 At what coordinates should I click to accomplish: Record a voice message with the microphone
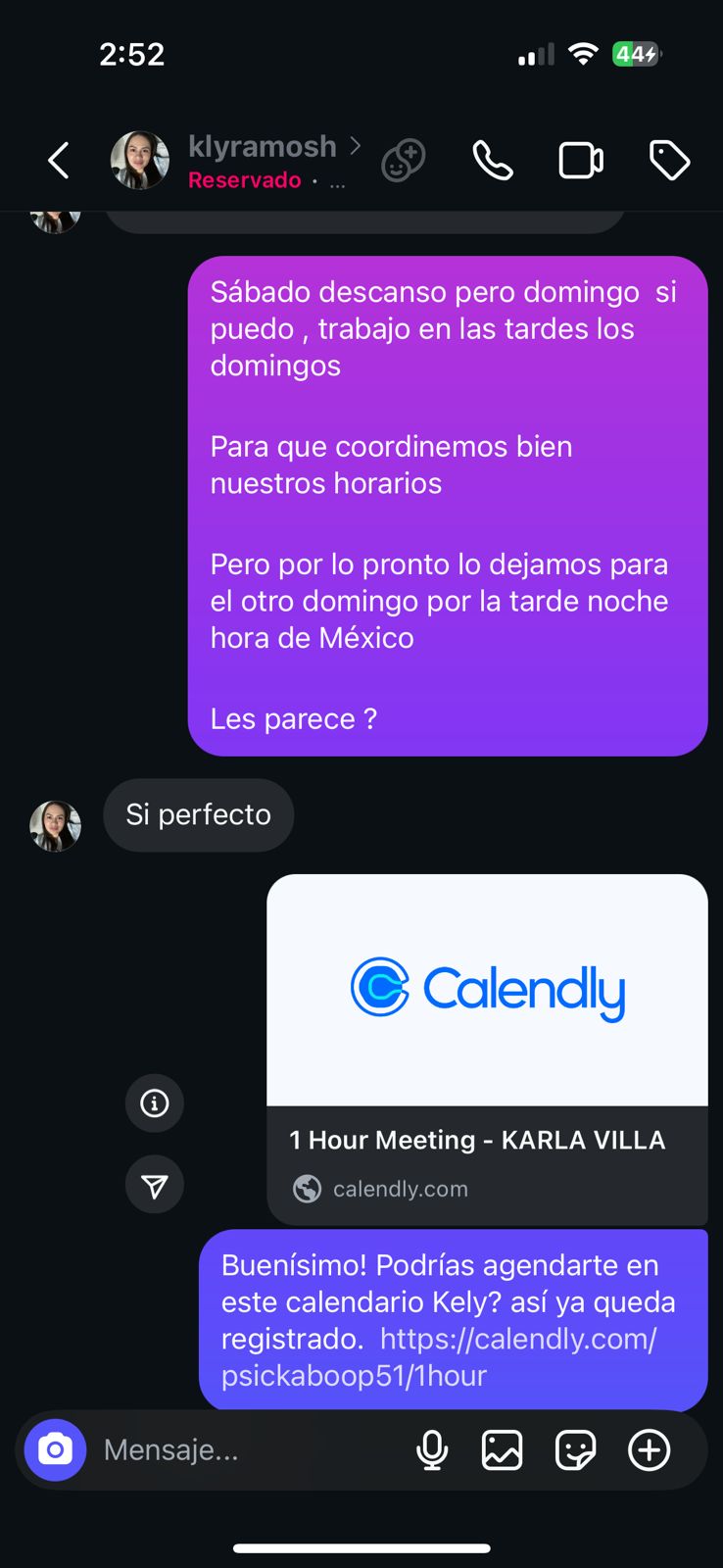tap(432, 1449)
